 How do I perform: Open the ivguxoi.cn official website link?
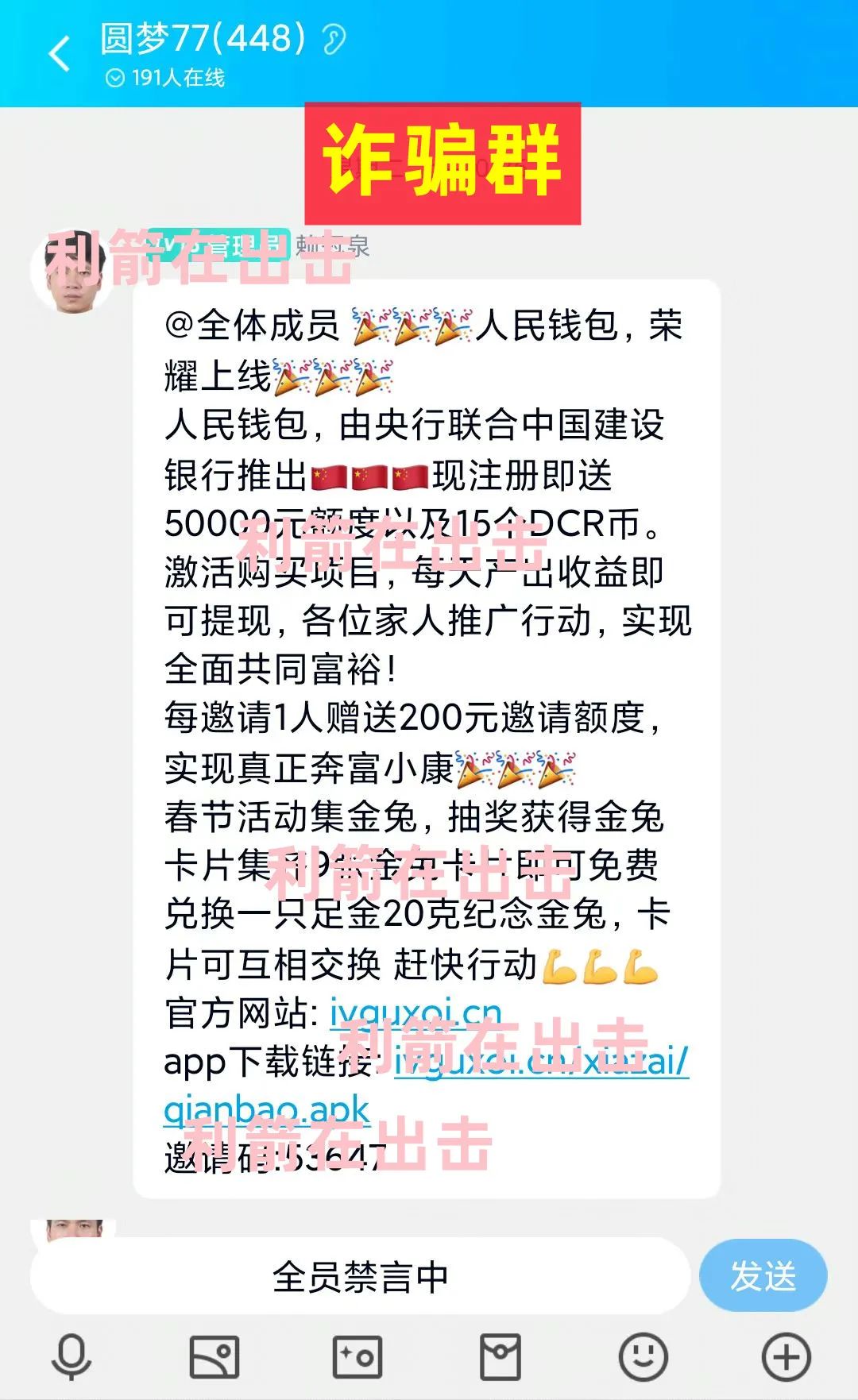415,1013
